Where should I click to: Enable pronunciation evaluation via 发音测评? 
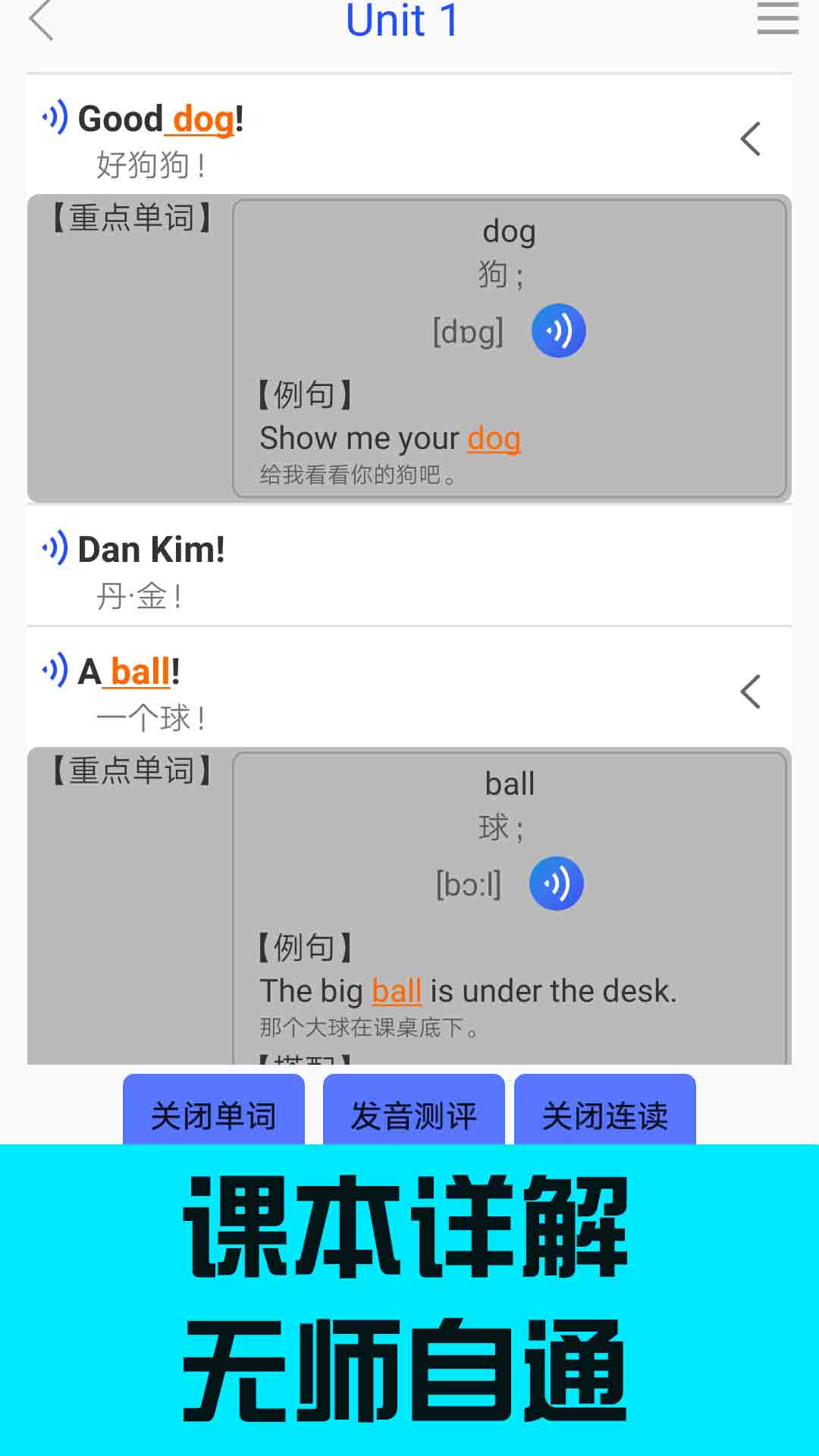pyautogui.click(x=413, y=1114)
